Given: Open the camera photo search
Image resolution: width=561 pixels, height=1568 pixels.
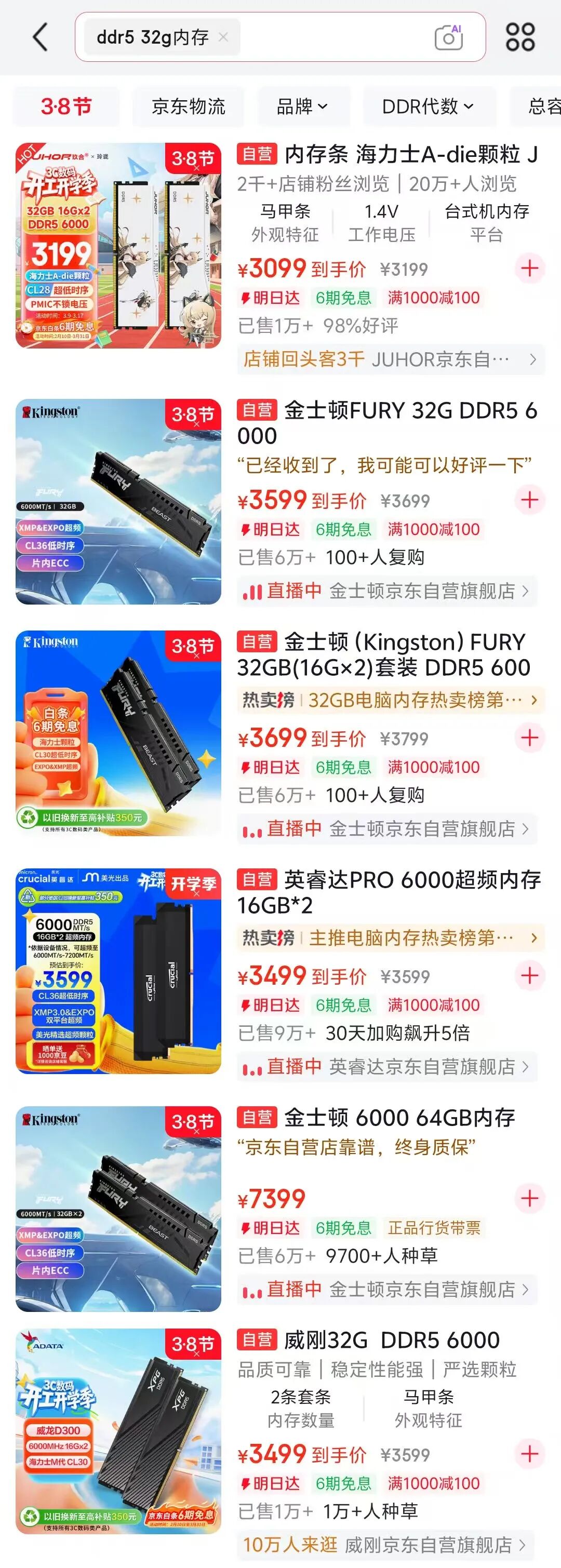Looking at the screenshot, I should (448, 38).
